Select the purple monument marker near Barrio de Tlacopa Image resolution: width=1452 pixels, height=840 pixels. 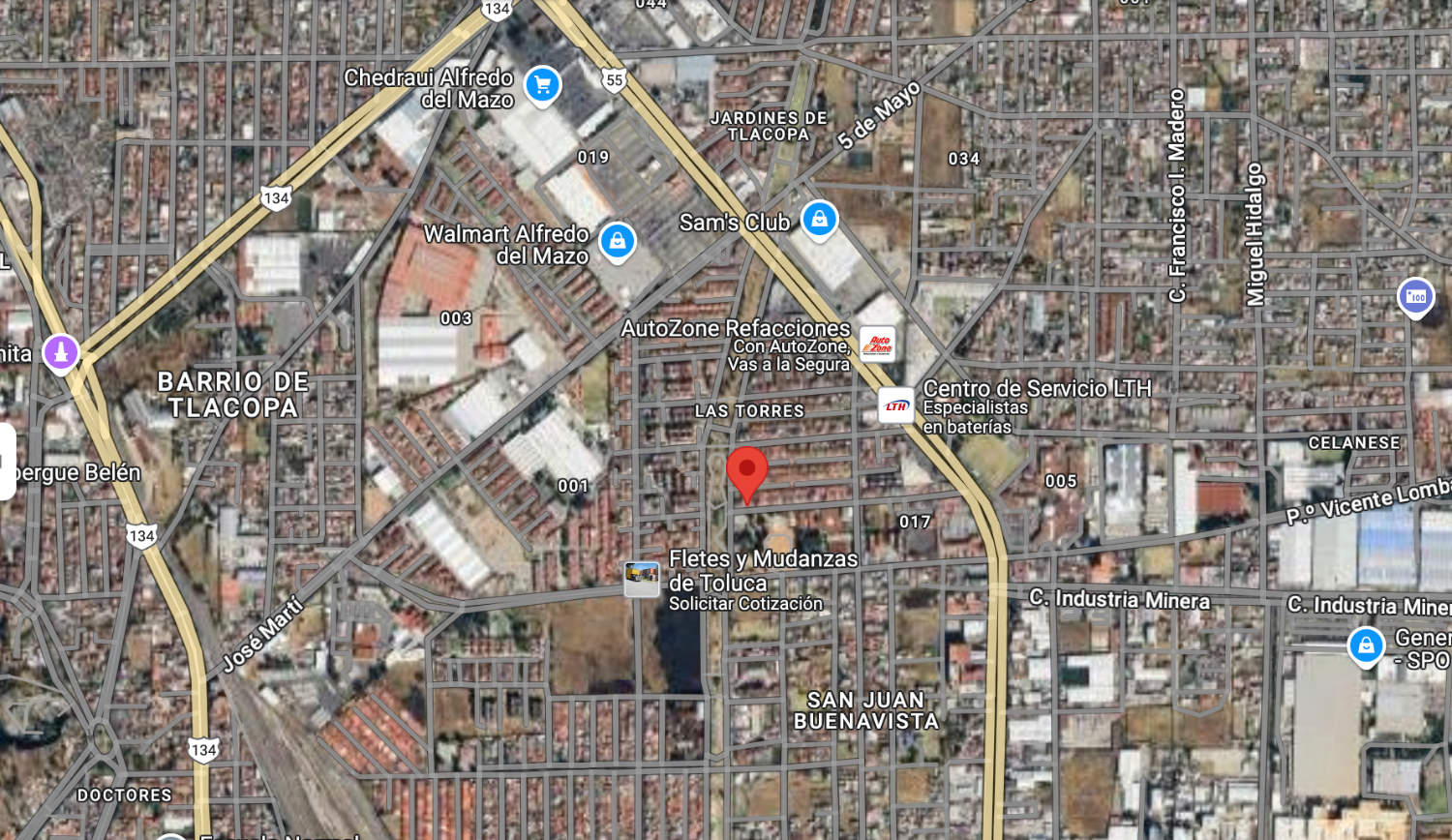pyautogui.click(x=61, y=351)
